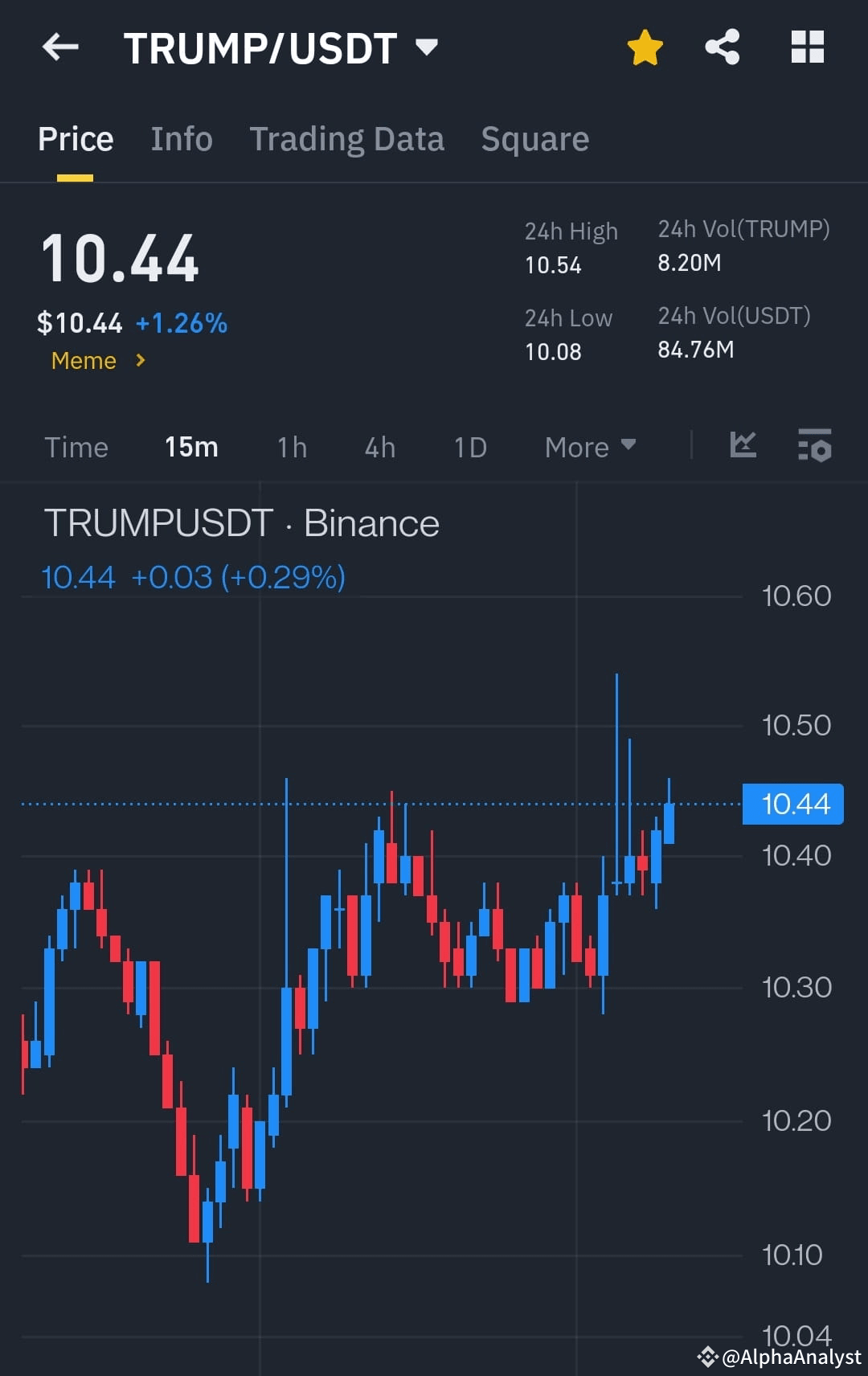Expand the Time interval options
Image resolution: width=868 pixels, height=1376 pixels.
click(76, 447)
